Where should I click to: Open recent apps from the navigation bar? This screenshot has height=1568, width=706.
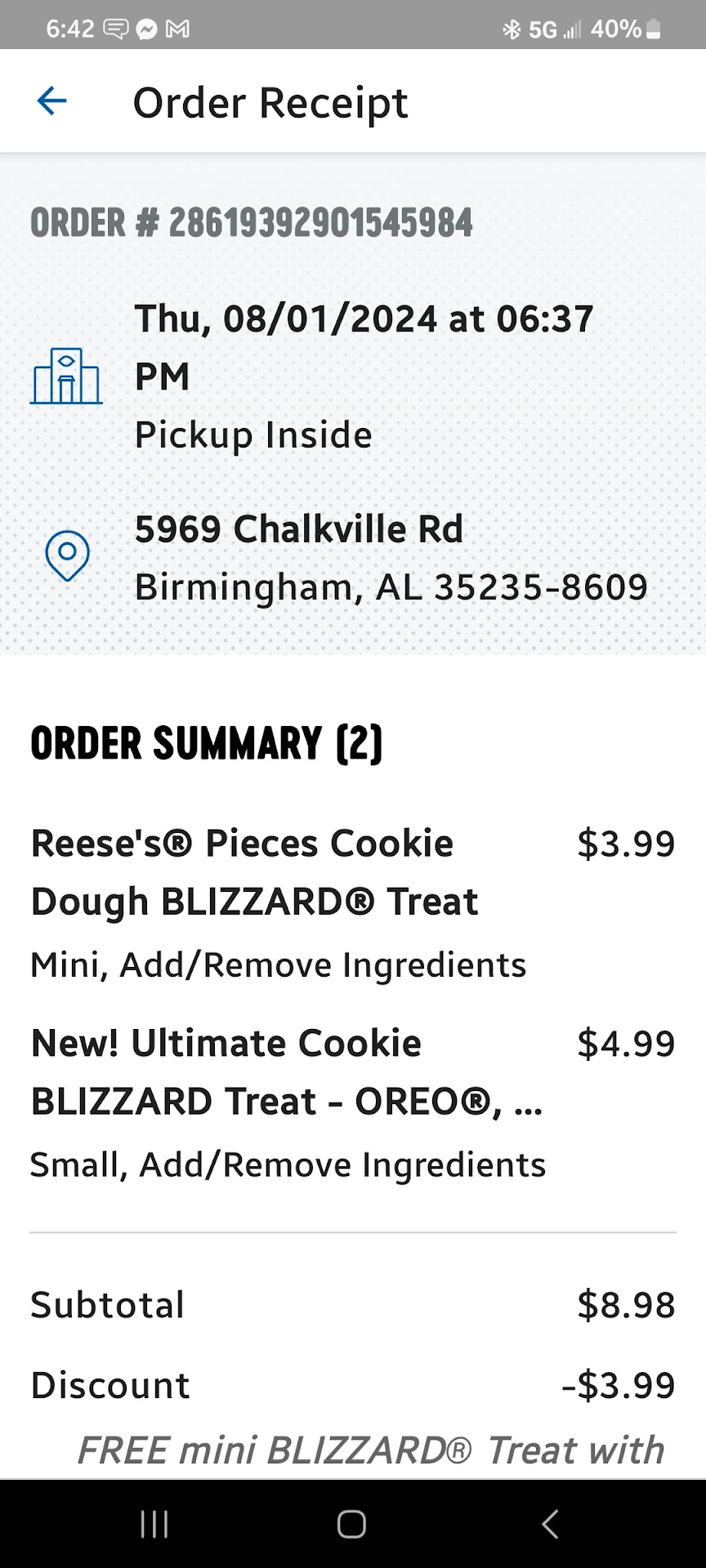[x=154, y=1524]
